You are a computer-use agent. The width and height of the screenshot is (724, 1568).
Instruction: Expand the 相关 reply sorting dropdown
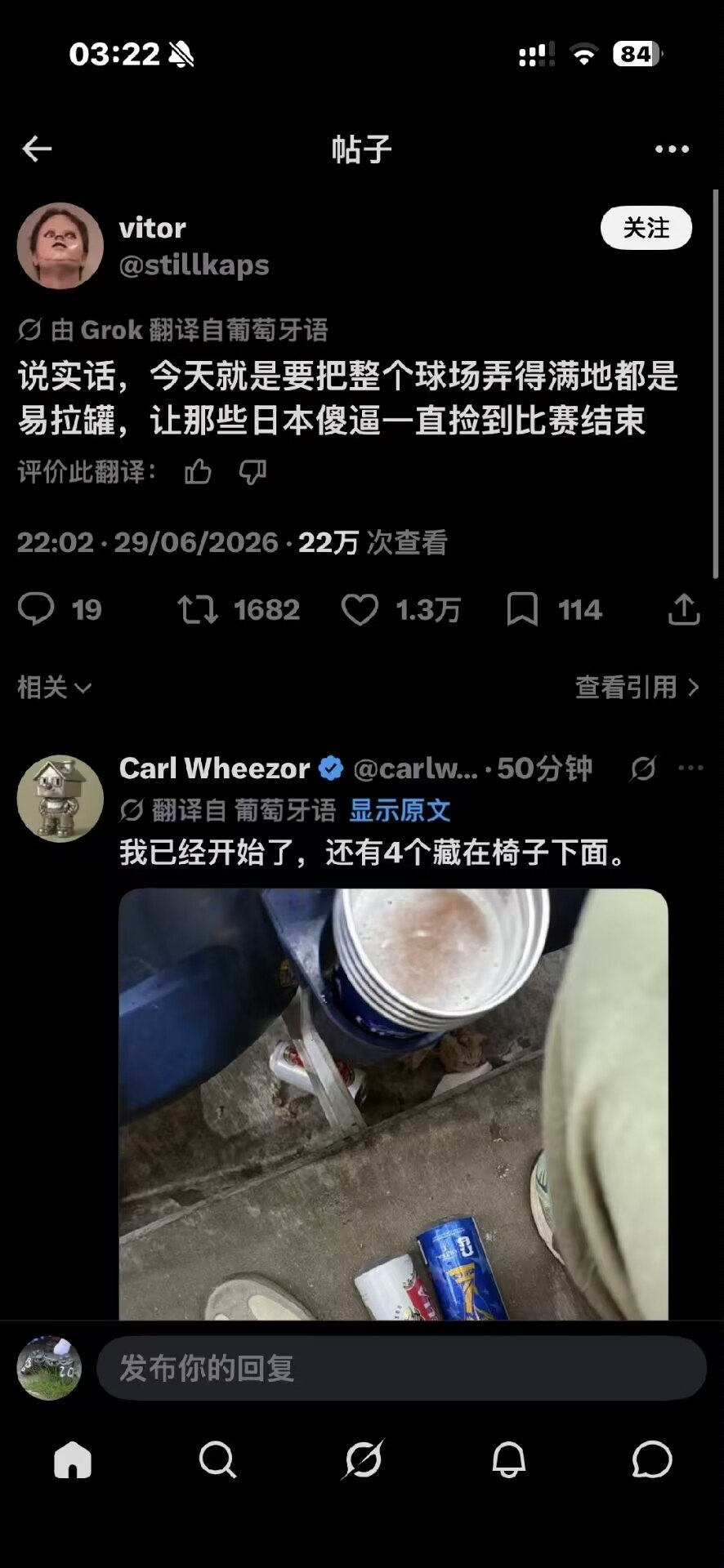[54, 688]
